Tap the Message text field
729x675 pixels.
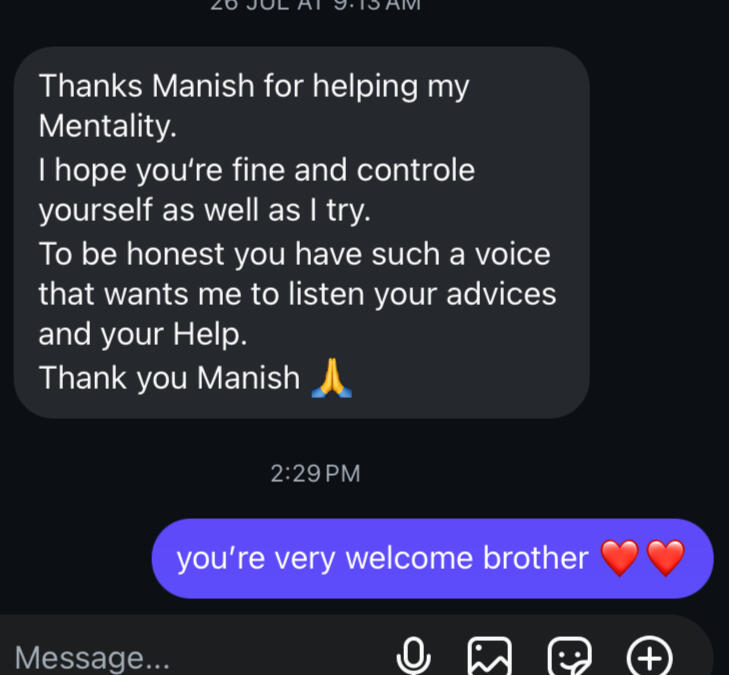click(150, 657)
